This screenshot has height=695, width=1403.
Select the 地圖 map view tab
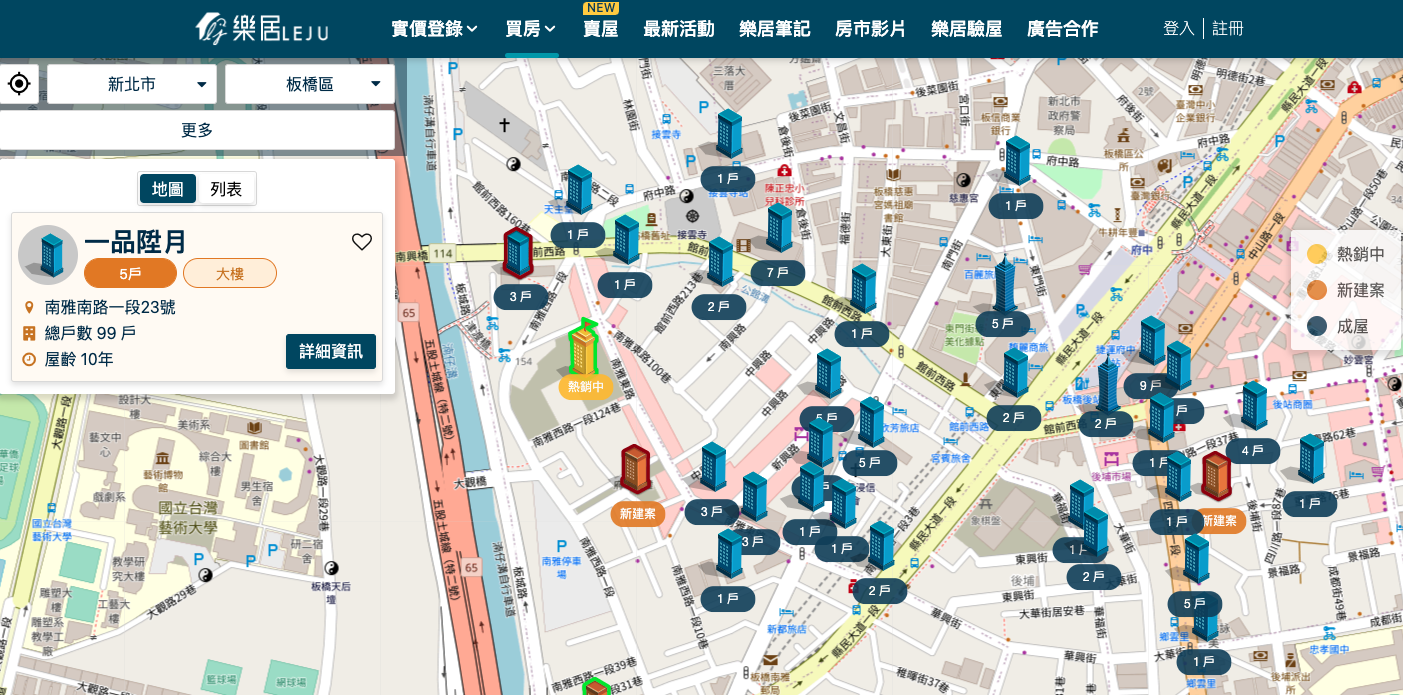pyautogui.click(x=168, y=189)
